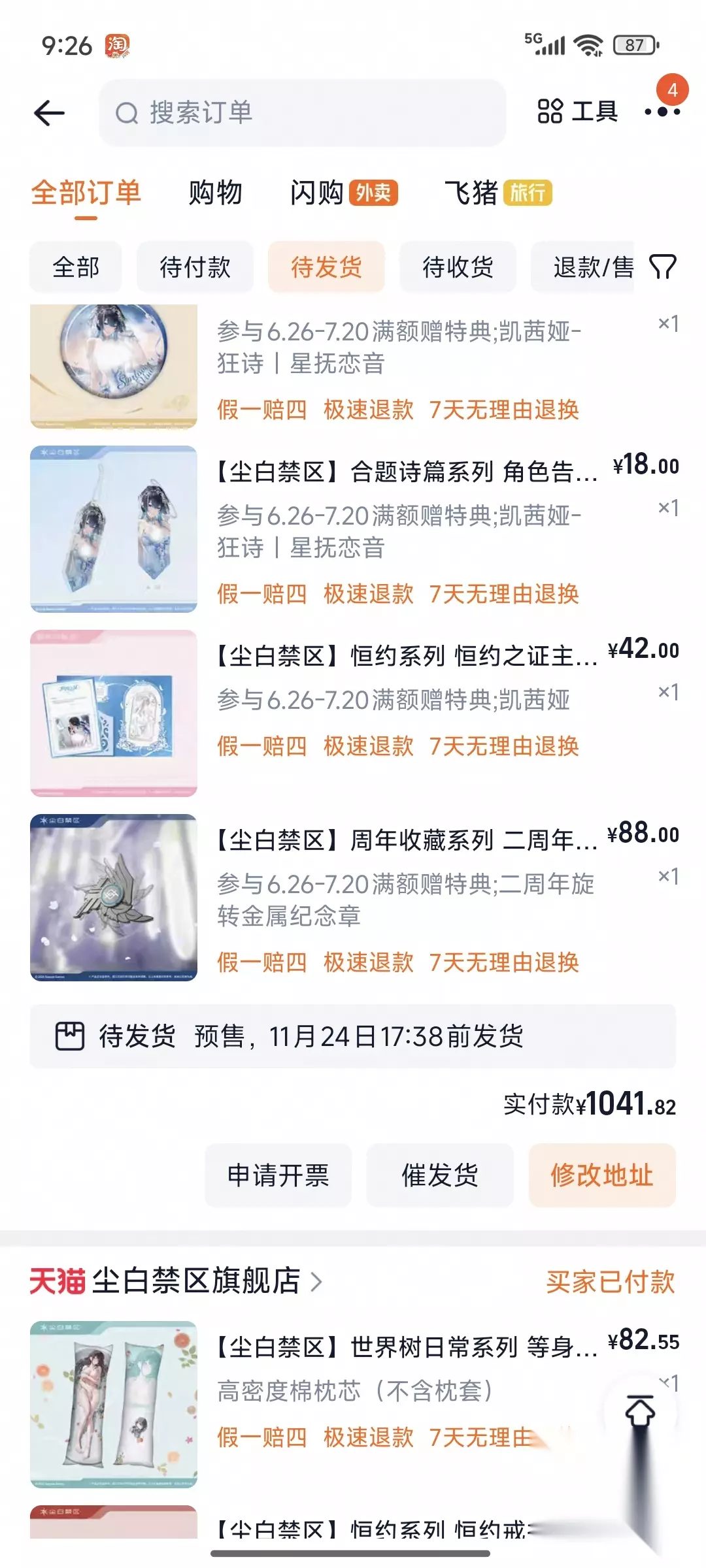Go back with the arrow icon

click(49, 113)
